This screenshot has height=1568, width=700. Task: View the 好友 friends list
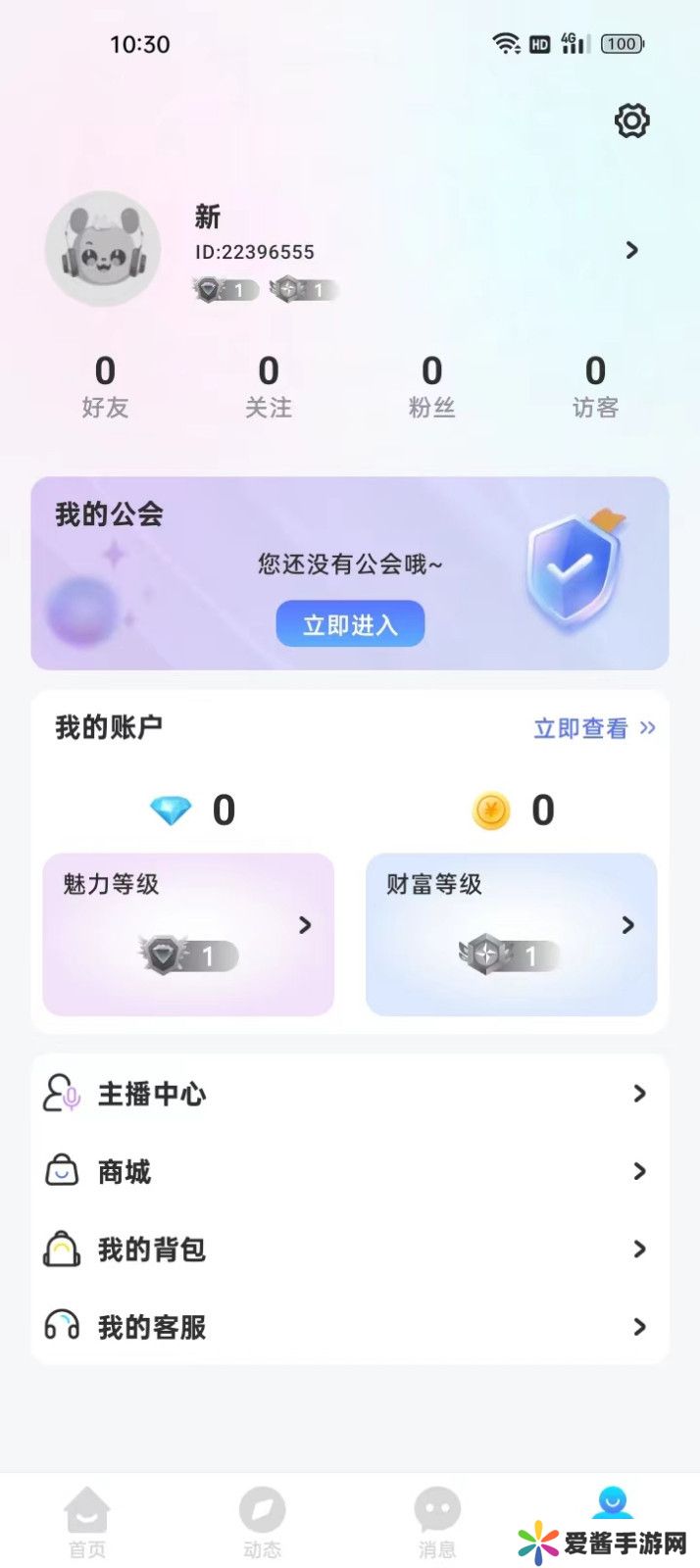point(105,386)
